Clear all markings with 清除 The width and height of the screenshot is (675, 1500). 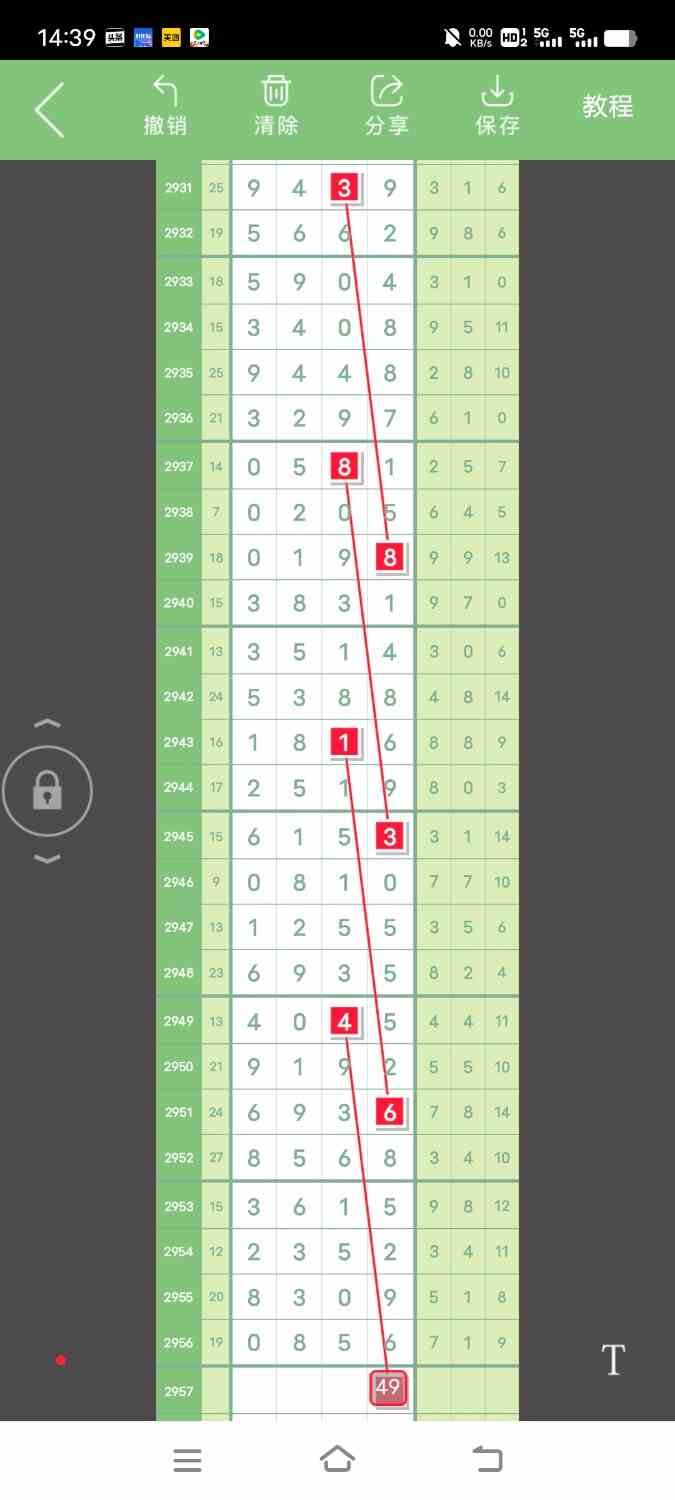click(276, 106)
